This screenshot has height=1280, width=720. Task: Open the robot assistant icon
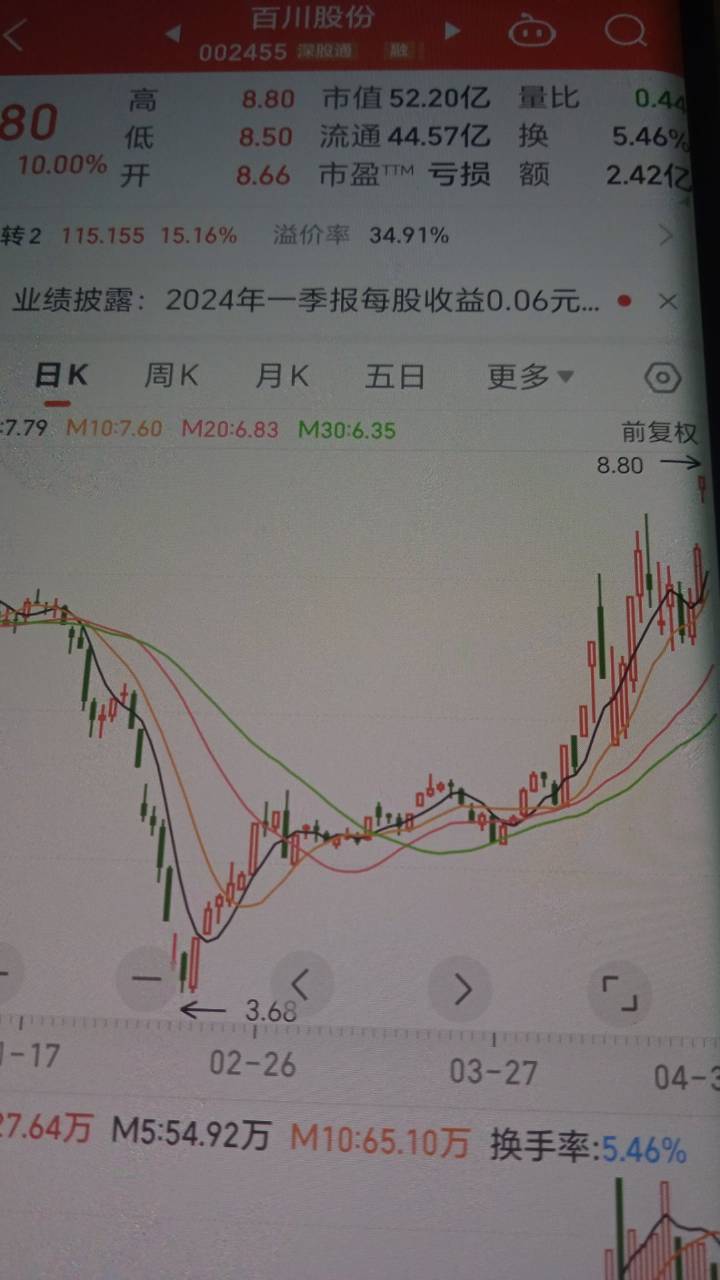pyautogui.click(x=531, y=31)
